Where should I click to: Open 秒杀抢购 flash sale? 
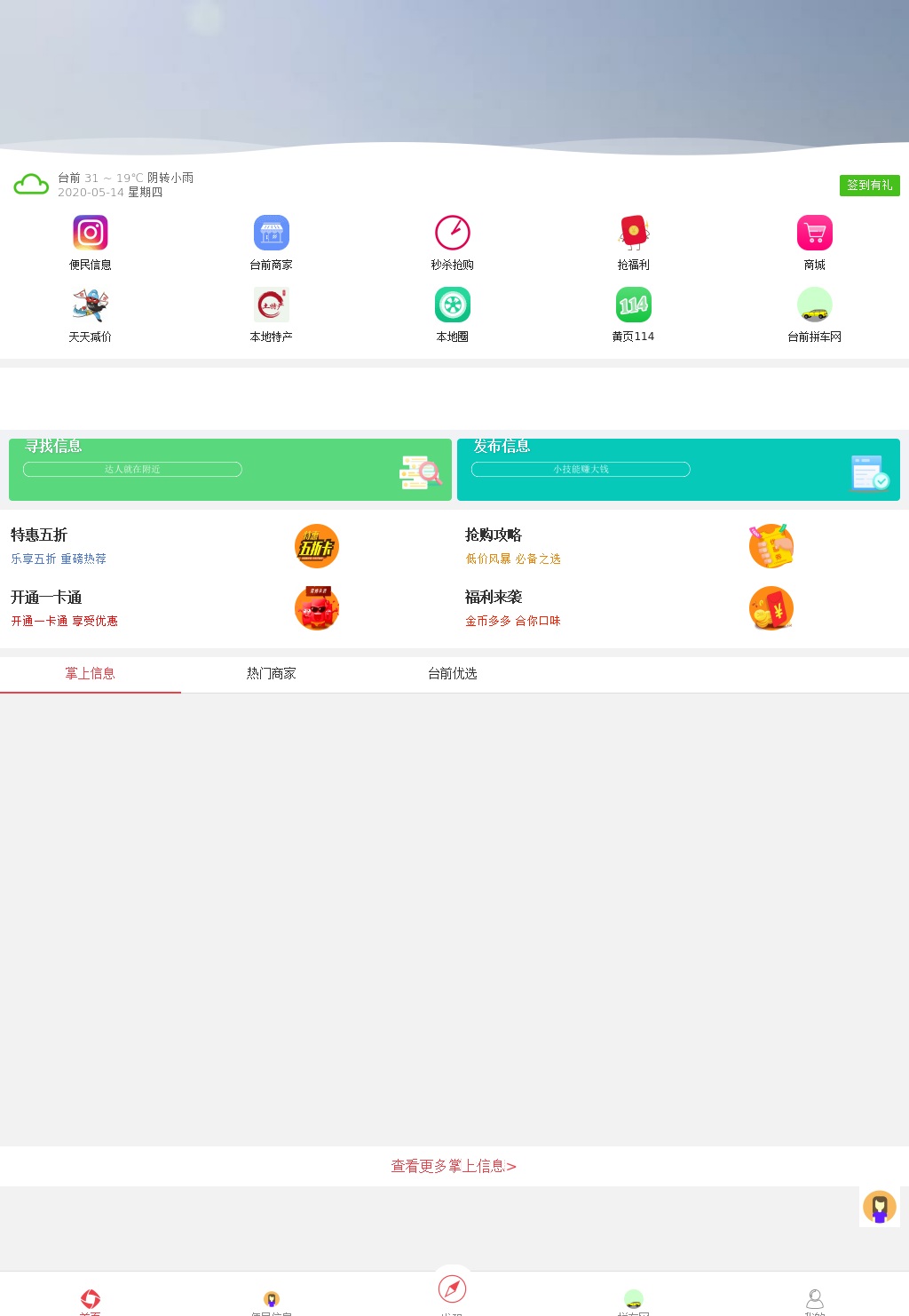pyautogui.click(x=452, y=242)
